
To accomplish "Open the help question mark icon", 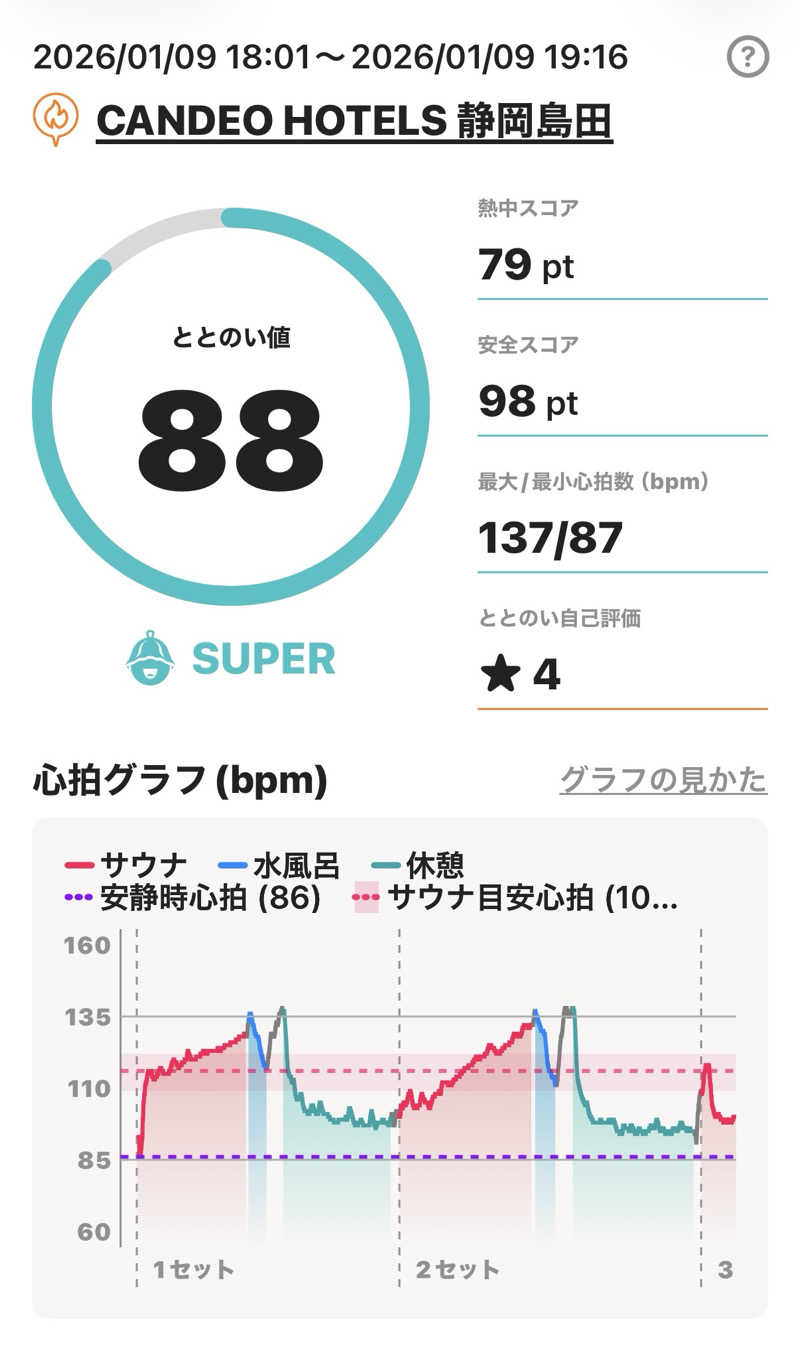I will [x=748, y=58].
